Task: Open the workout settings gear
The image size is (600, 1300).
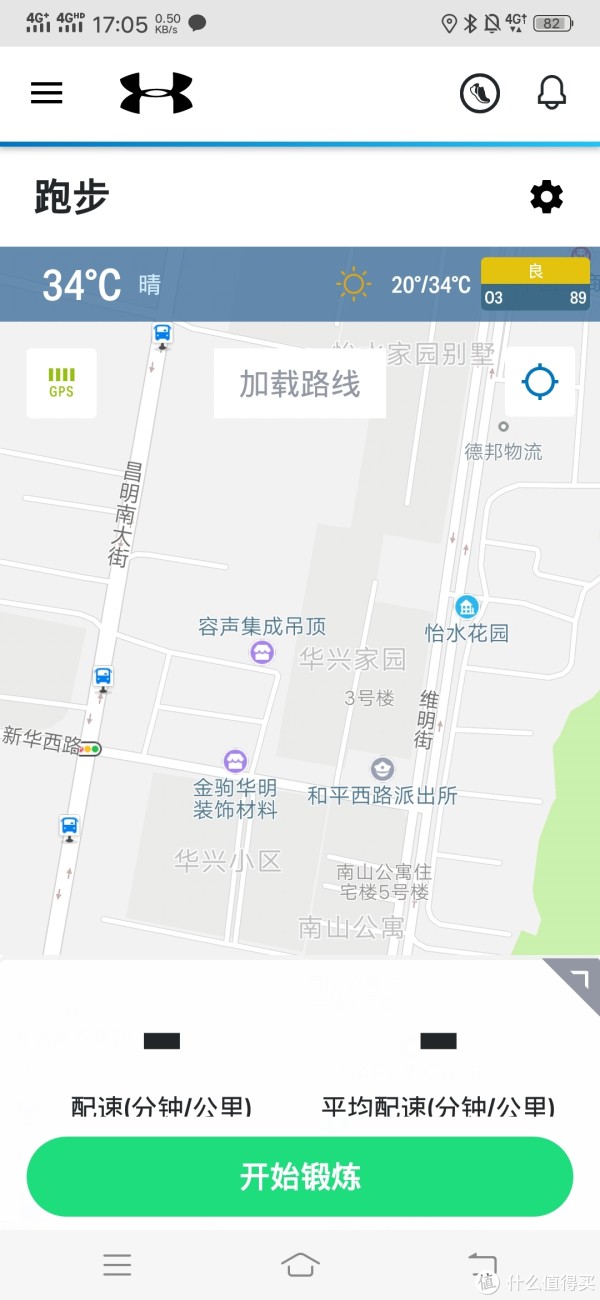Action: click(x=546, y=197)
